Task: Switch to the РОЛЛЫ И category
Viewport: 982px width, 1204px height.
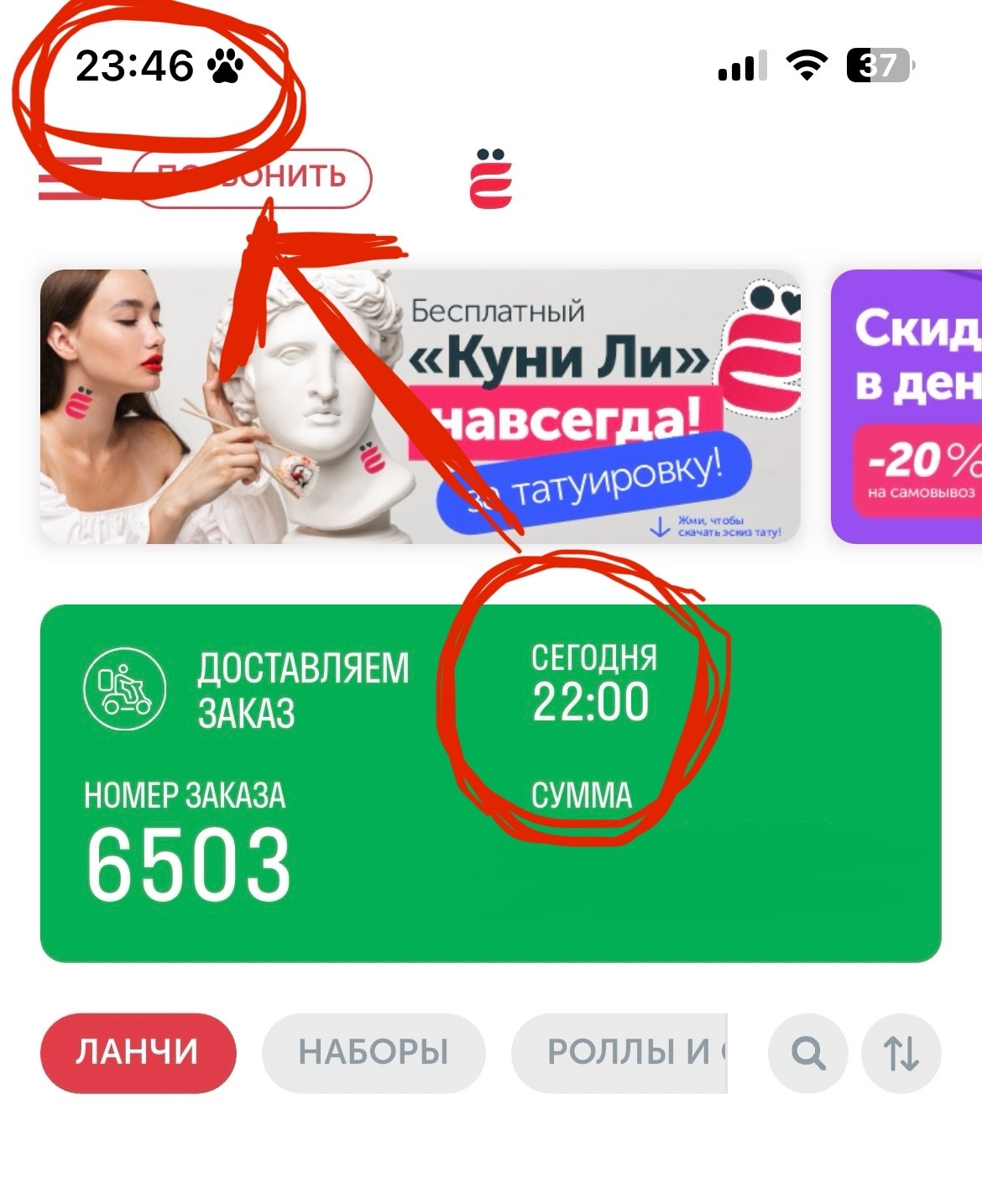Action: [x=619, y=1052]
